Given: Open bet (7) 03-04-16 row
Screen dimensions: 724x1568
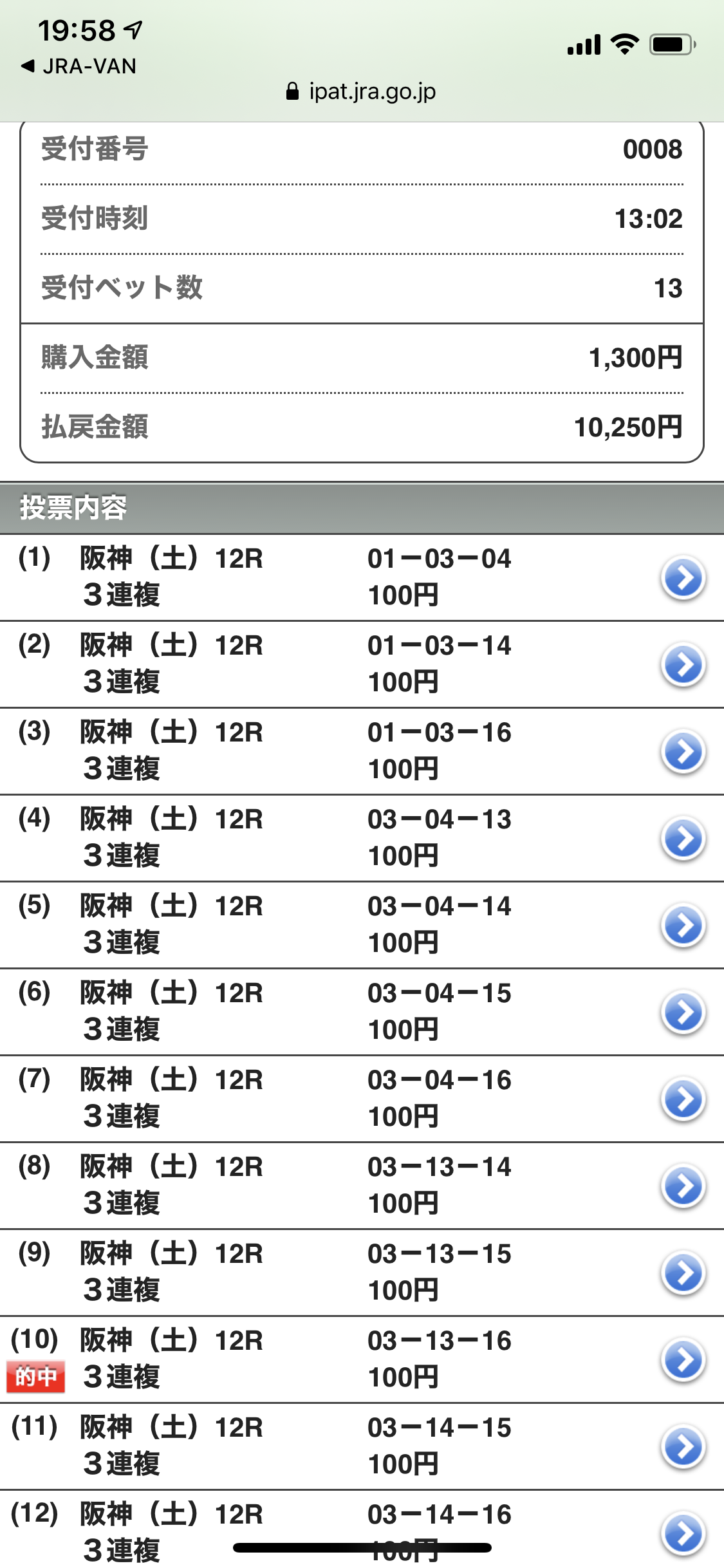Looking at the screenshot, I should (x=683, y=1099).
